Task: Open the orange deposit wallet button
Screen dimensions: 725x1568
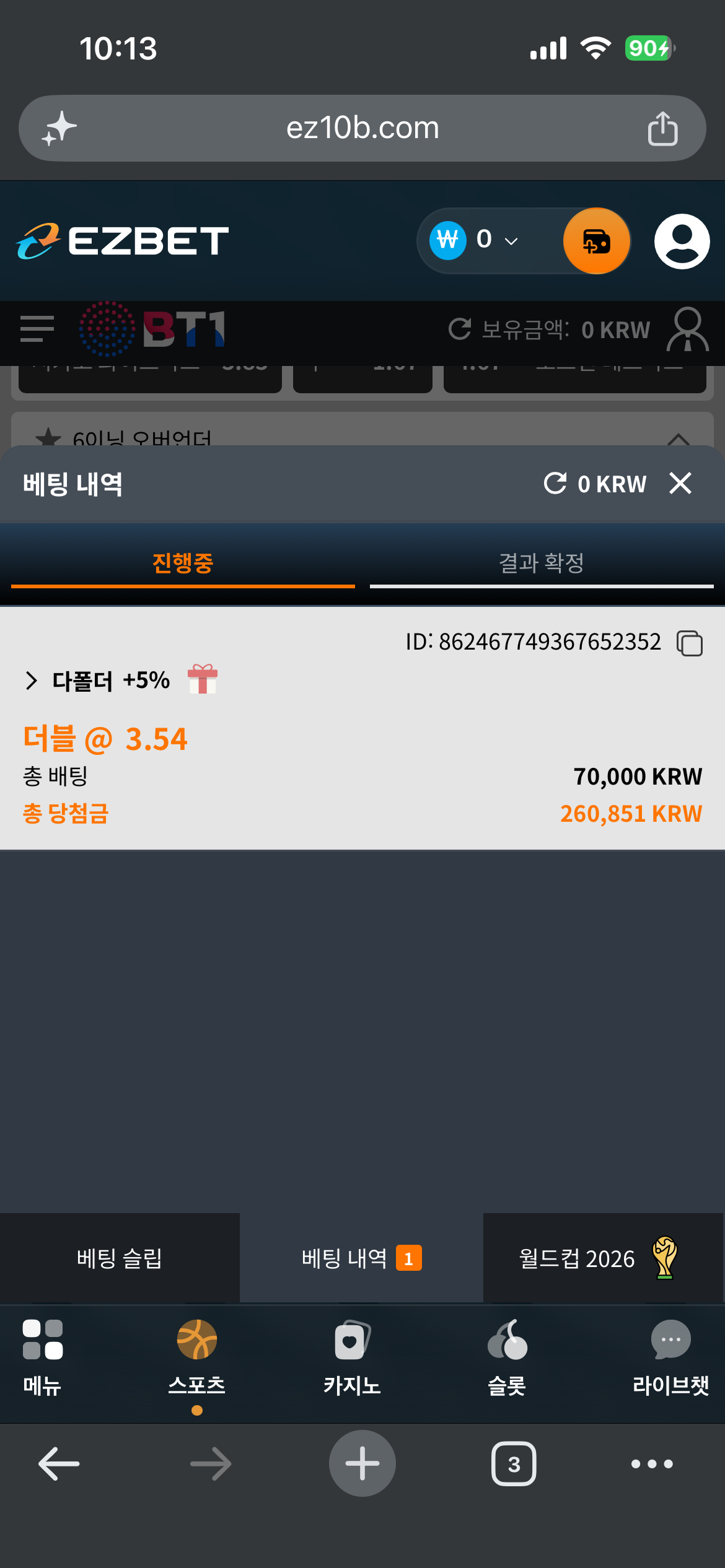Action: tap(597, 241)
